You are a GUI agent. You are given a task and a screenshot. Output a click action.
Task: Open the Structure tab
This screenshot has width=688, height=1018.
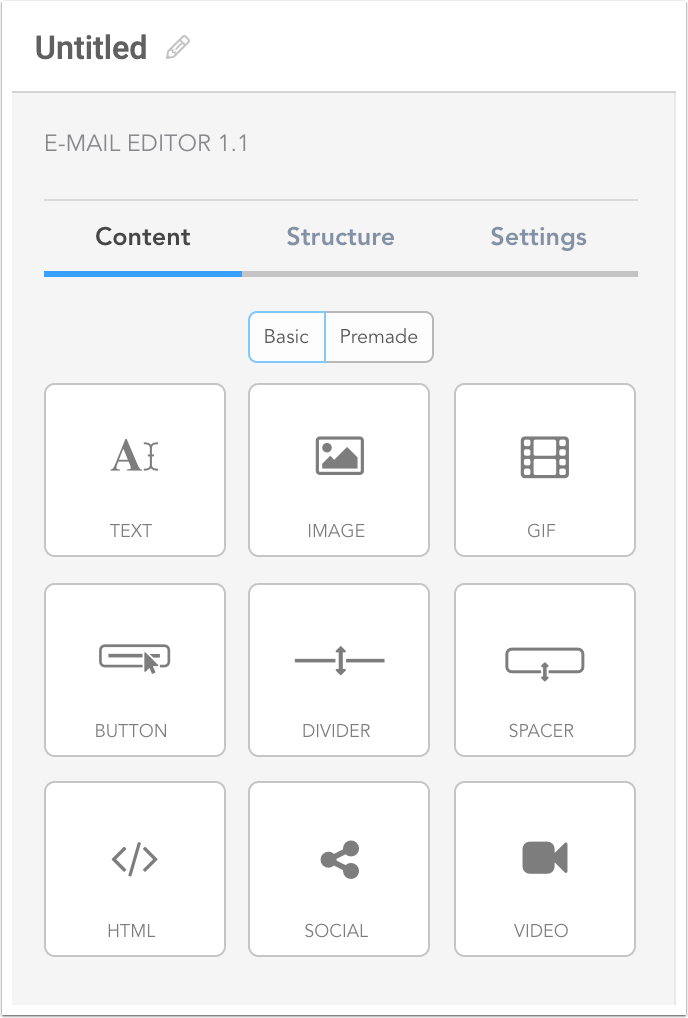(x=340, y=238)
